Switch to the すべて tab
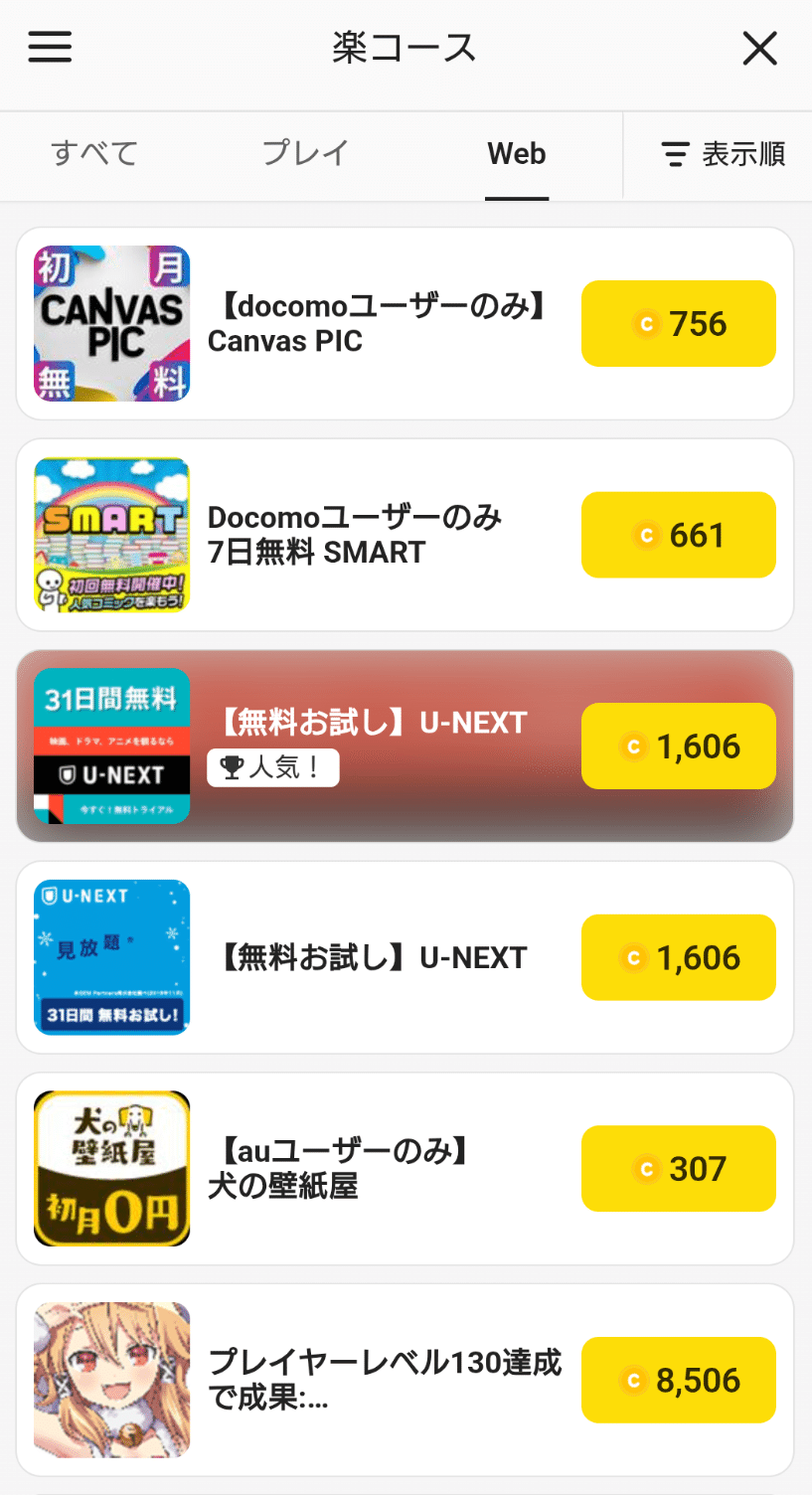812x1495 pixels. (x=93, y=155)
